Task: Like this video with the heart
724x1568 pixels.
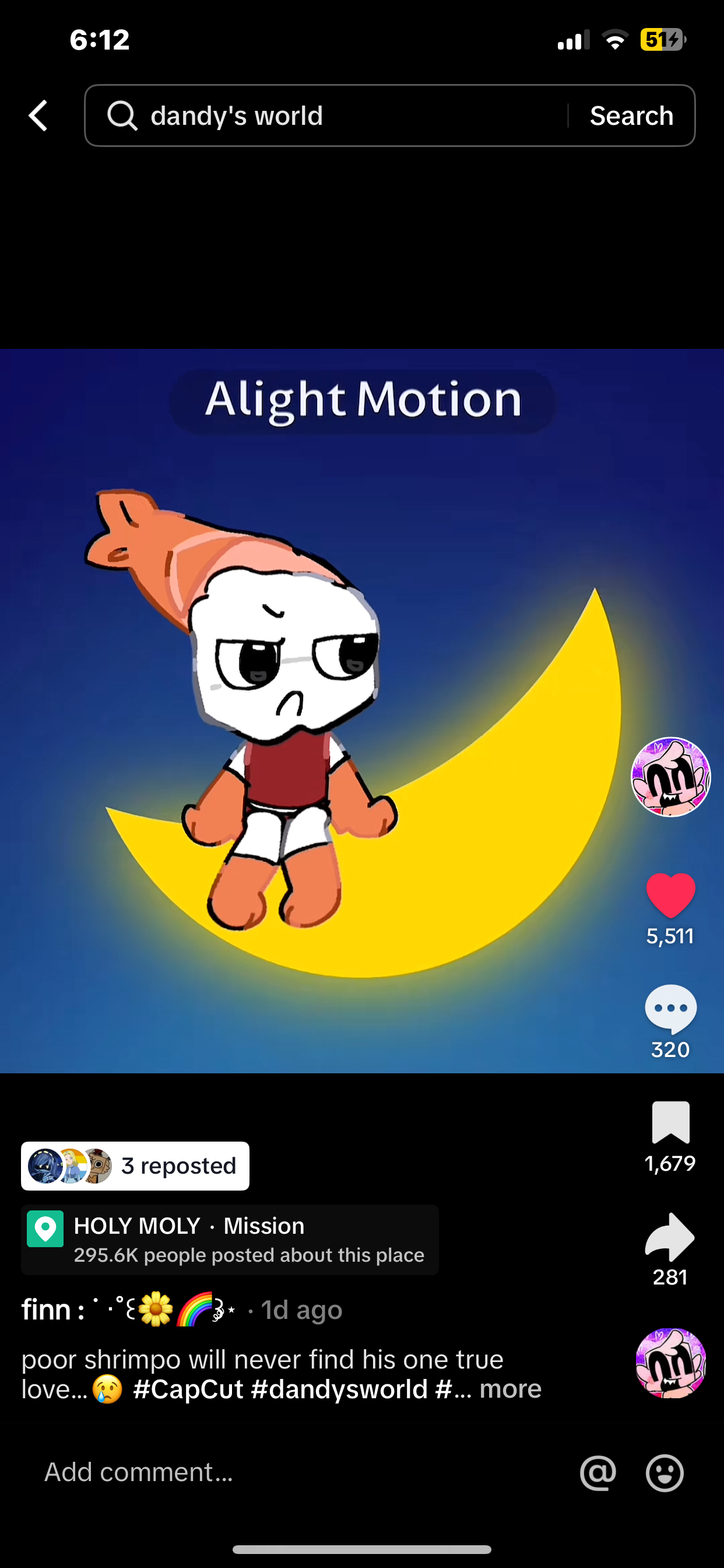Action: click(670, 895)
